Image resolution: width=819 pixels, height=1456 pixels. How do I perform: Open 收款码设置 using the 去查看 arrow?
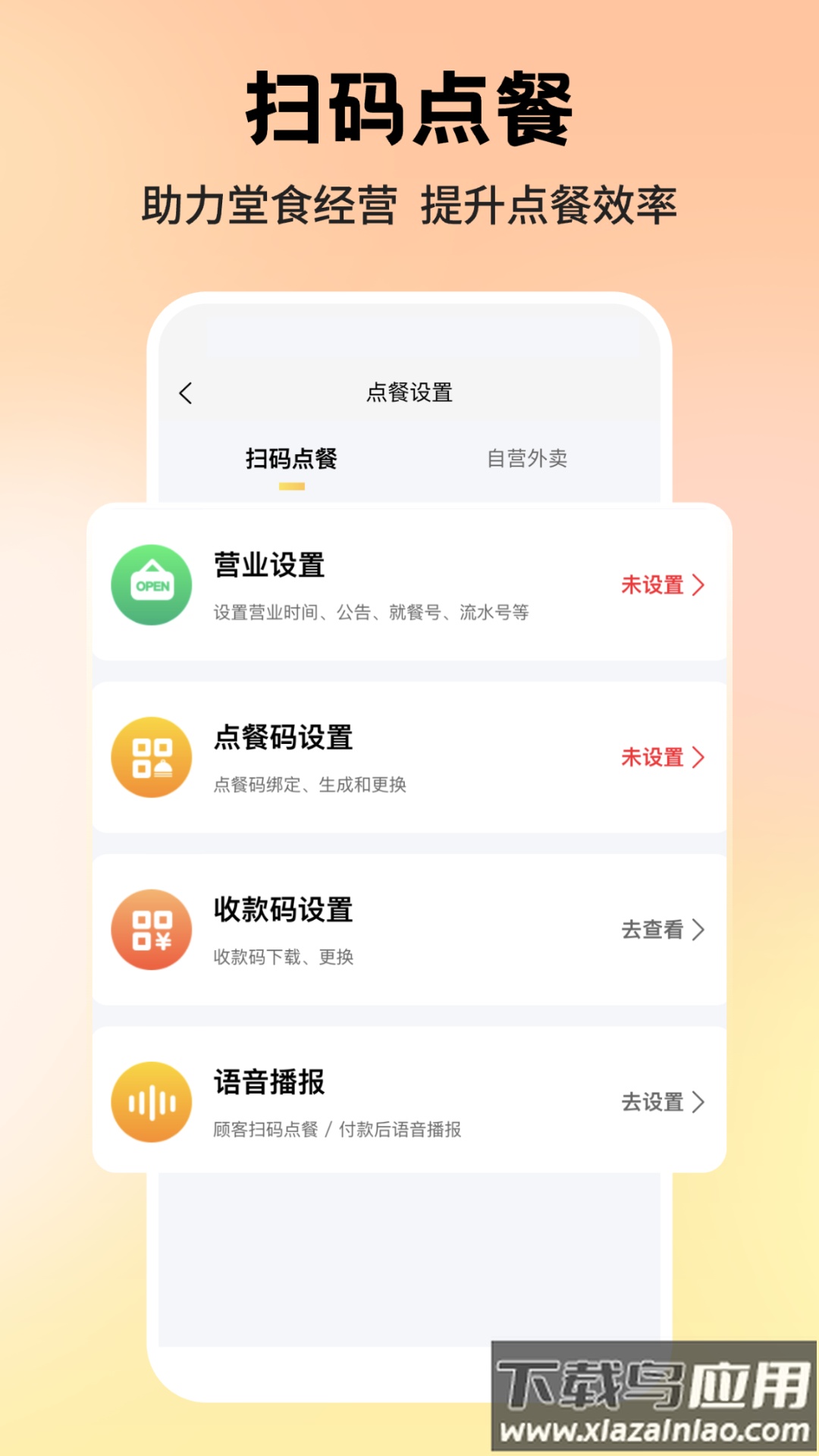(x=699, y=929)
